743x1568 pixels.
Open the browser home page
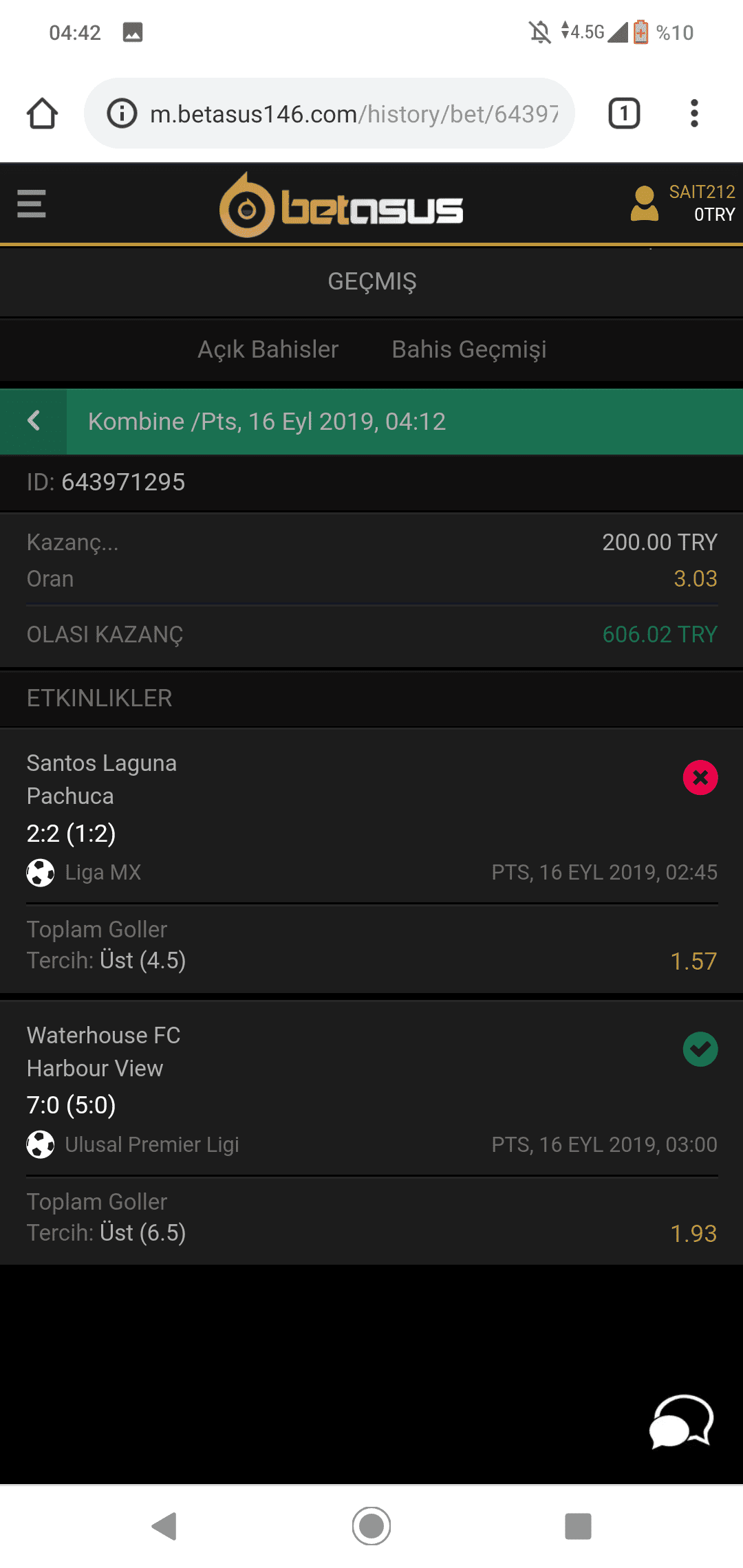point(42,113)
